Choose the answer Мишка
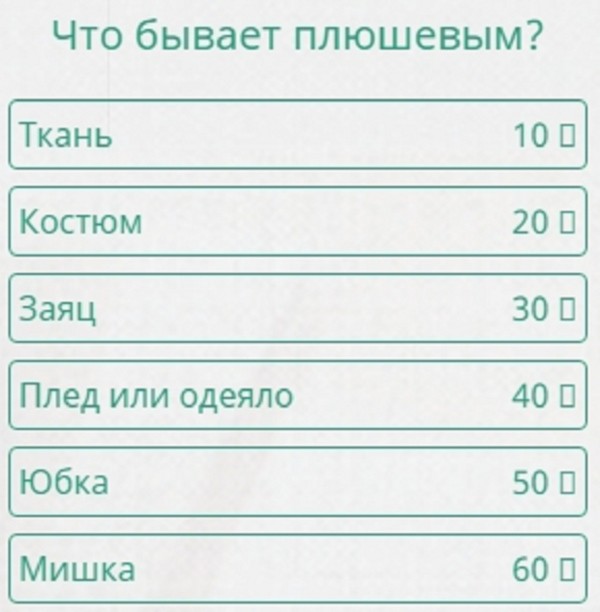This screenshot has width=600, height=612. pyautogui.click(x=298, y=570)
